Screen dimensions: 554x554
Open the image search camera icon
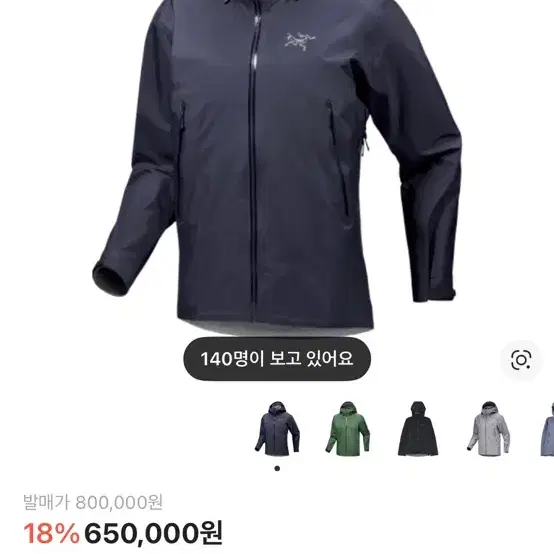tap(521, 360)
